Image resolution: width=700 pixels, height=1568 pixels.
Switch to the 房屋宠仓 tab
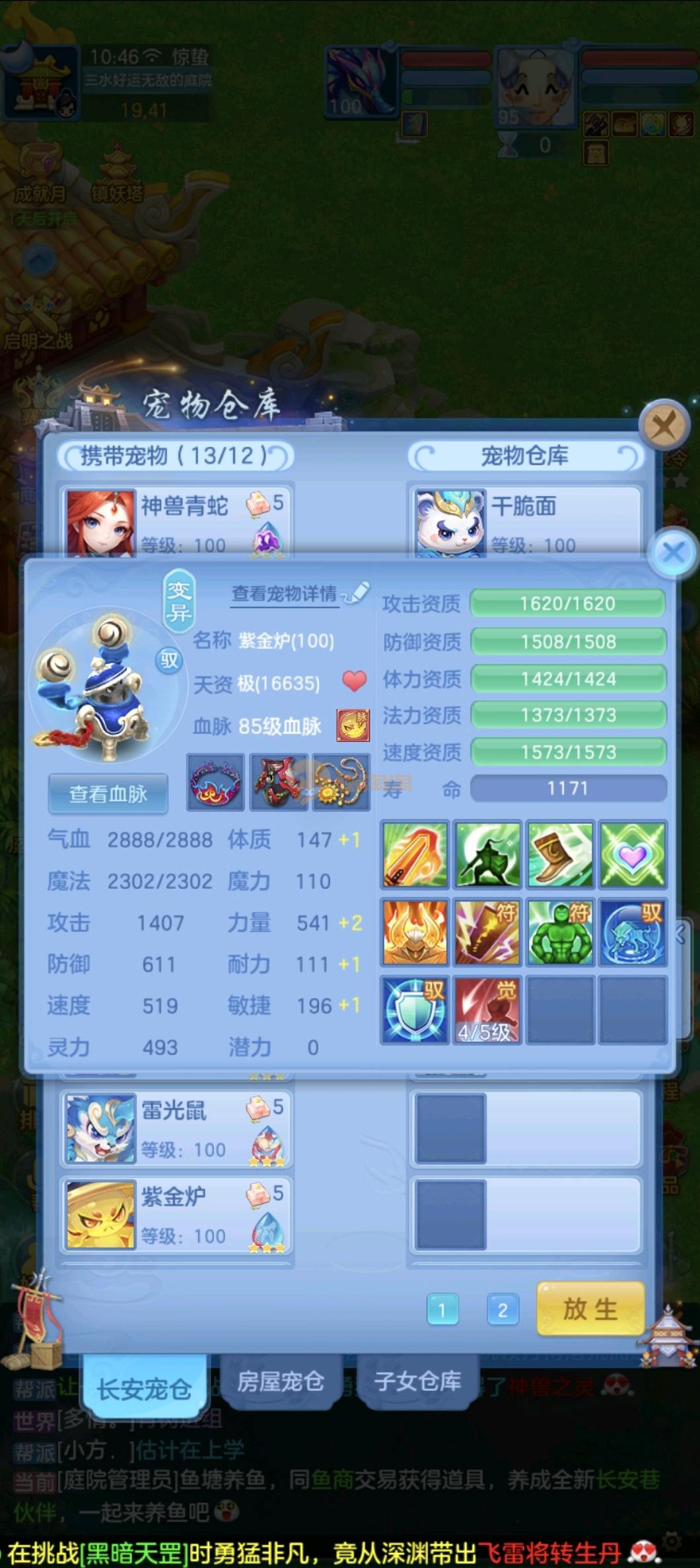point(281,1381)
